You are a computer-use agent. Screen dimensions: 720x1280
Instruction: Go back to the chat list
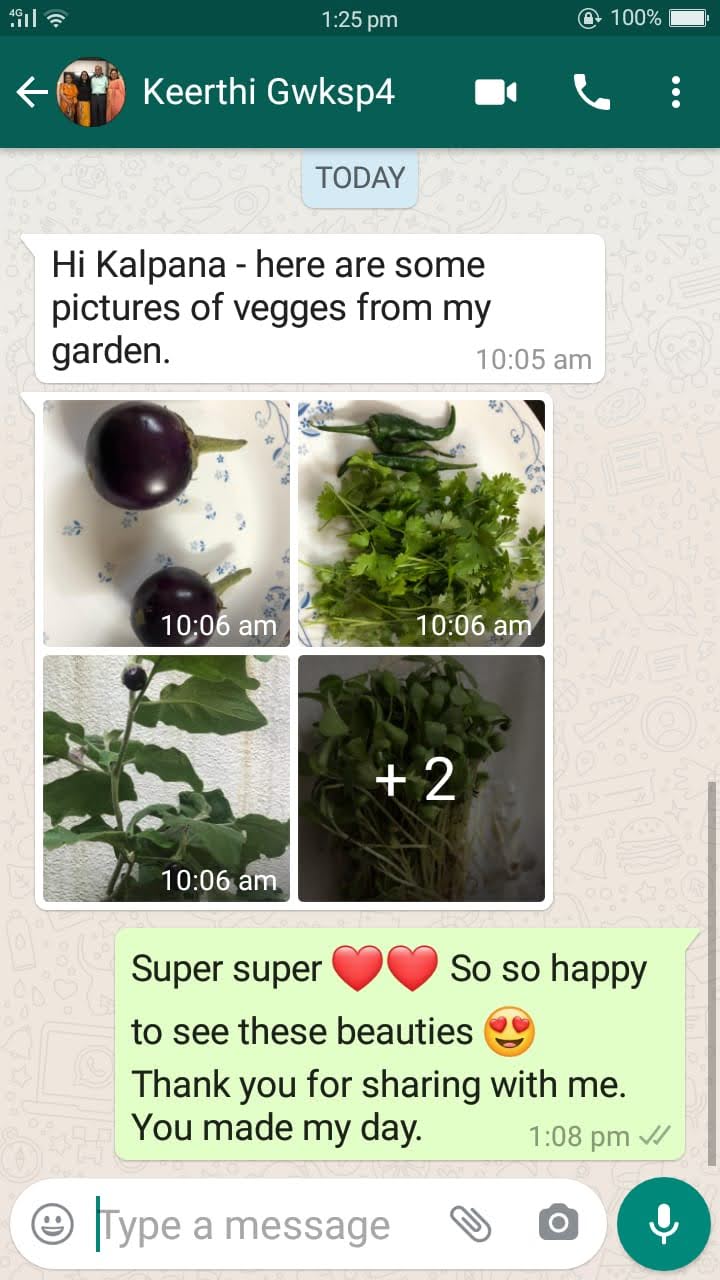[x=32, y=93]
